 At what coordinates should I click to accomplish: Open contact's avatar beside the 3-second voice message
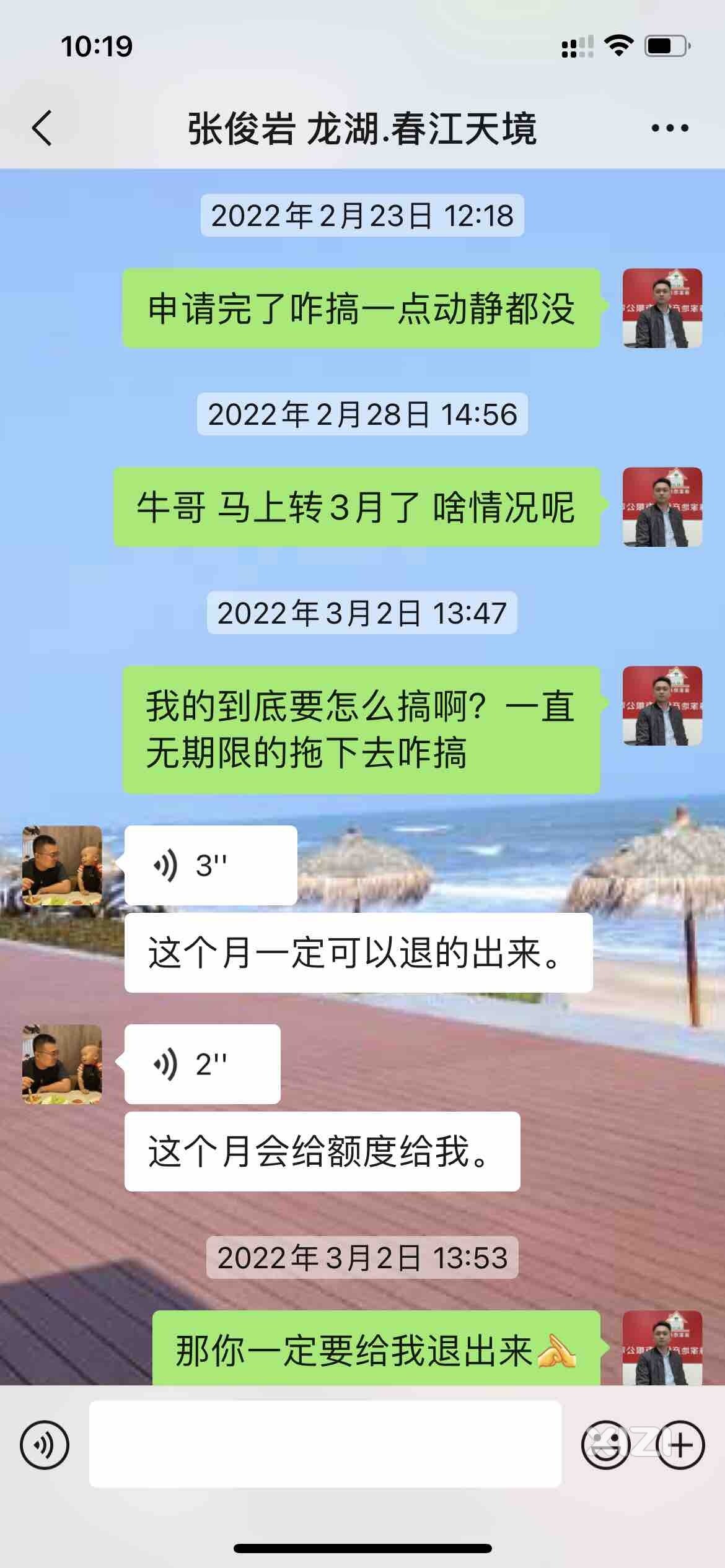tap(62, 865)
